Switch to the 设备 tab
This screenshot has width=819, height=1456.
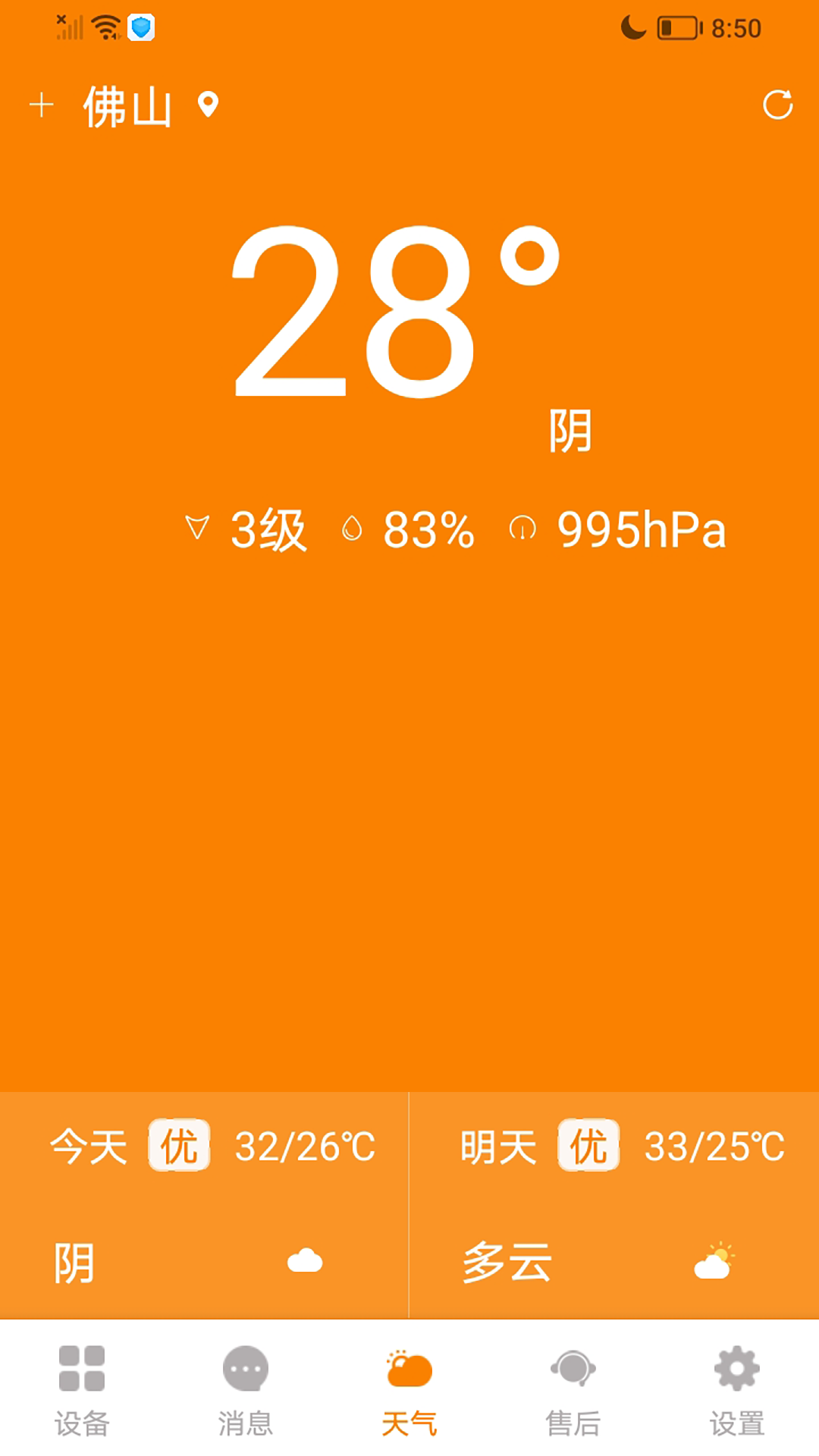click(82, 1389)
